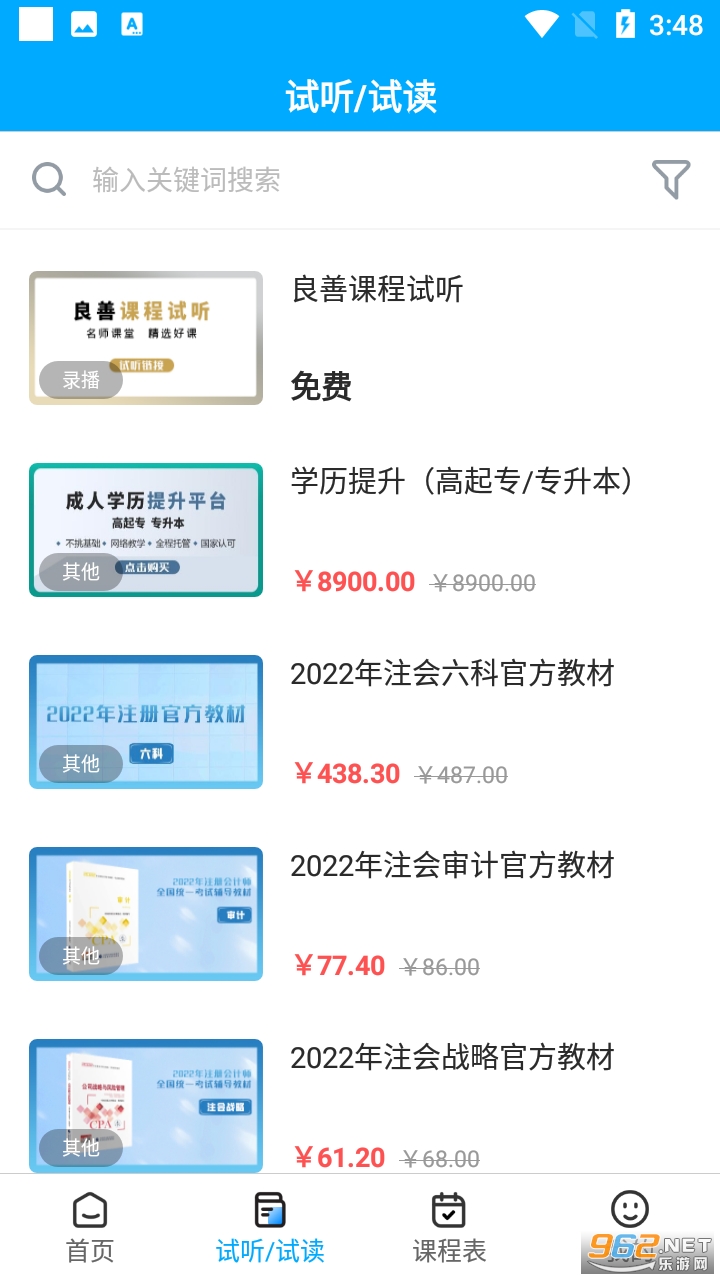The height and width of the screenshot is (1280, 720).
Task: View 2022年注会六科官方教材 item
Action: [x=452, y=674]
